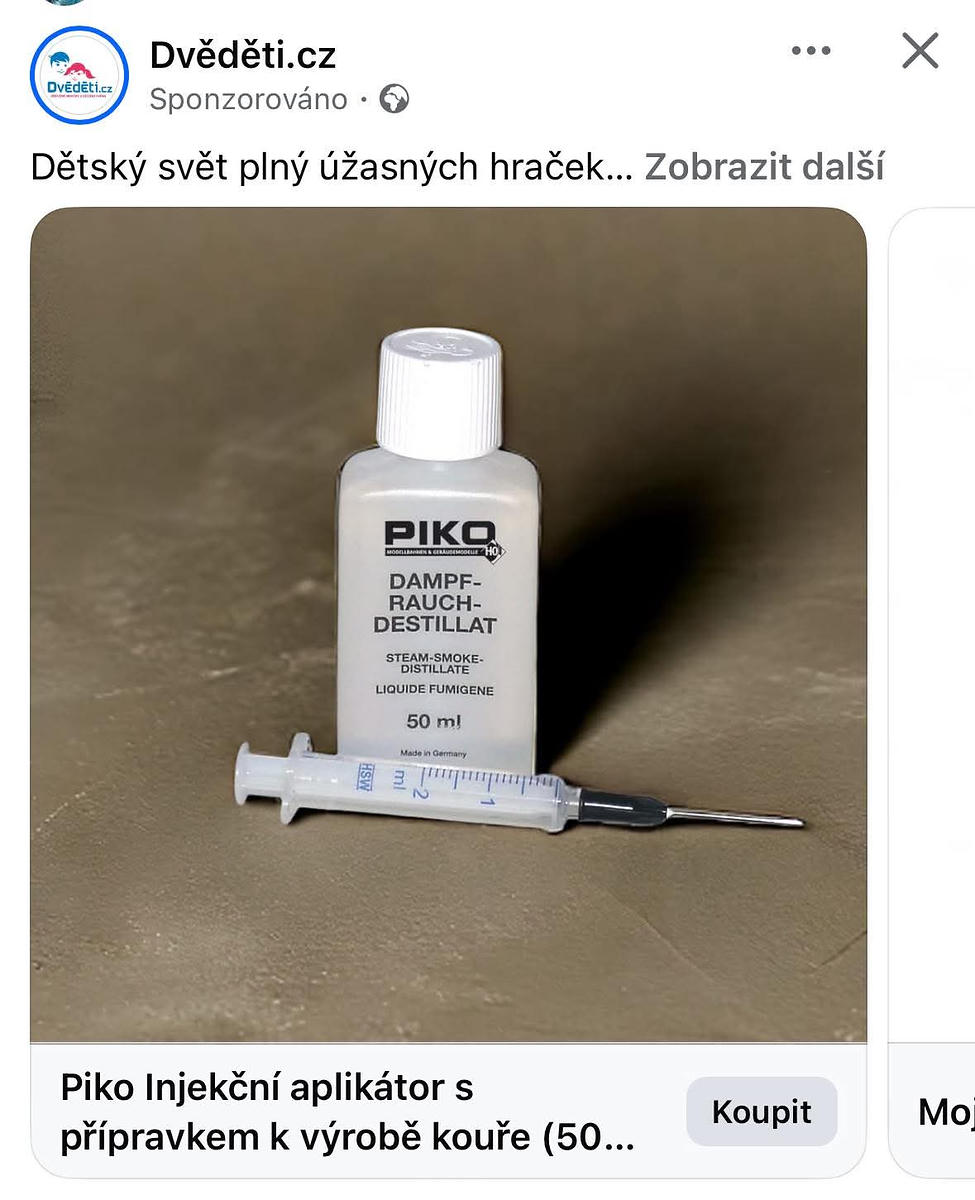Dismiss the ad with the X icon

tap(918, 52)
